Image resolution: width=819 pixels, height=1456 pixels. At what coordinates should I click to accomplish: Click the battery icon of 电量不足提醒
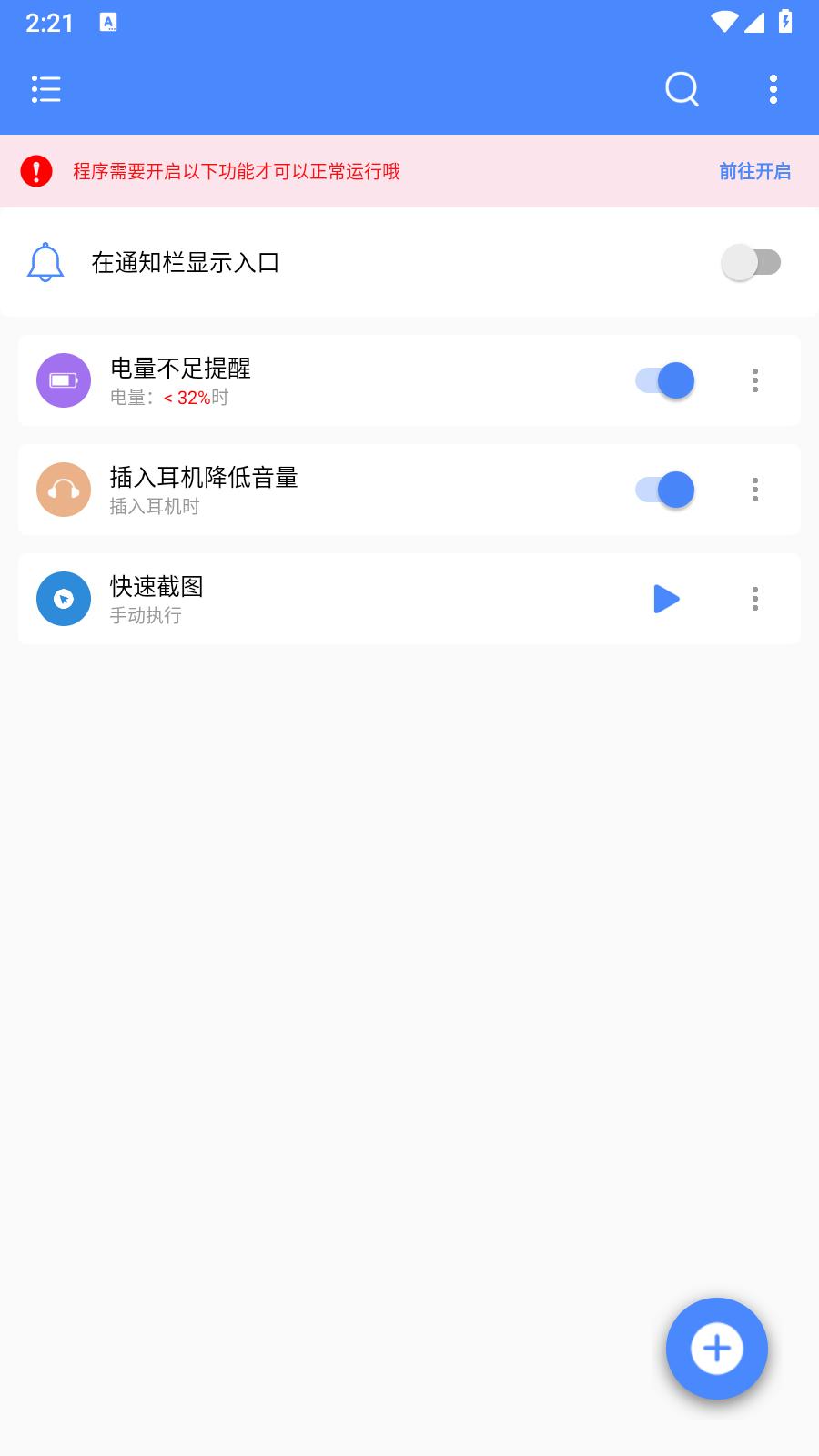click(x=63, y=379)
